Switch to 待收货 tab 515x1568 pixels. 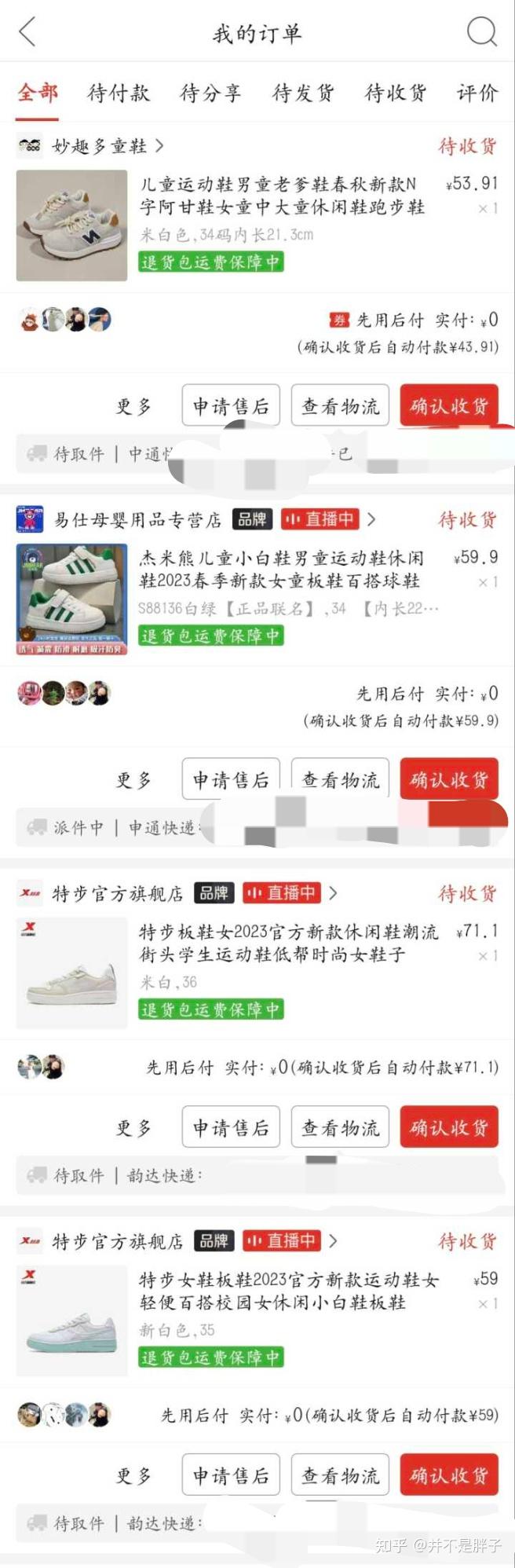pyautogui.click(x=396, y=93)
